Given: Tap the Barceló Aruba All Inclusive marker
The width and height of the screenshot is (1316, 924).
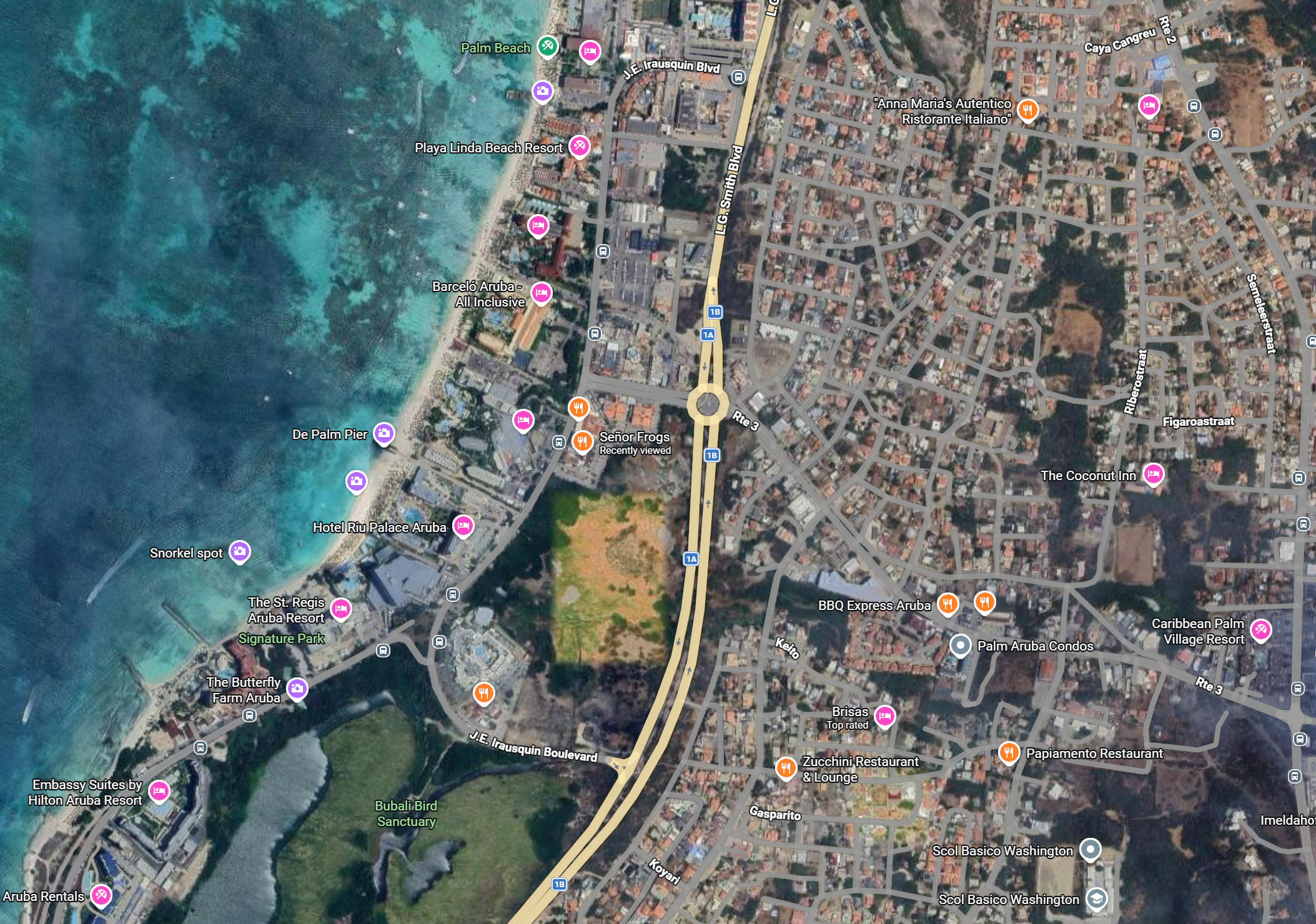Looking at the screenshot, I should click(x=541, y=292).
